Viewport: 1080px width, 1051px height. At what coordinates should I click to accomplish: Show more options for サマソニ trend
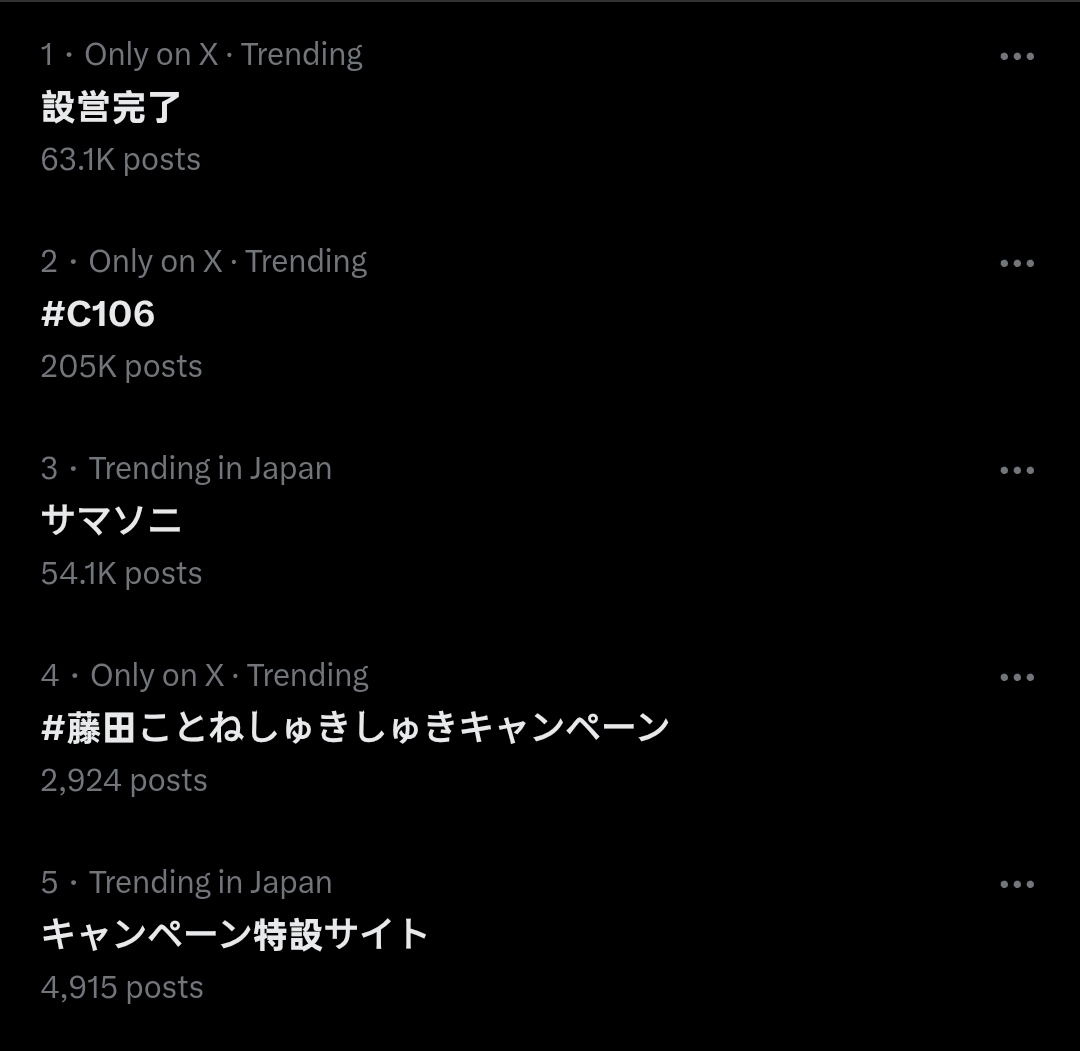(x=1017, y=470)
